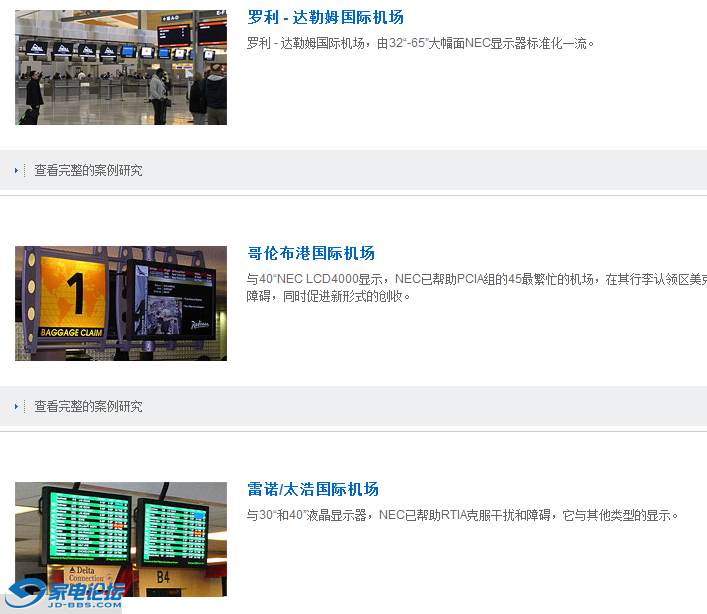The width and height of the screenshot is (707, 614).
Task: Tap the flight display photo for 雷诺/太浩
Action: 121,538
